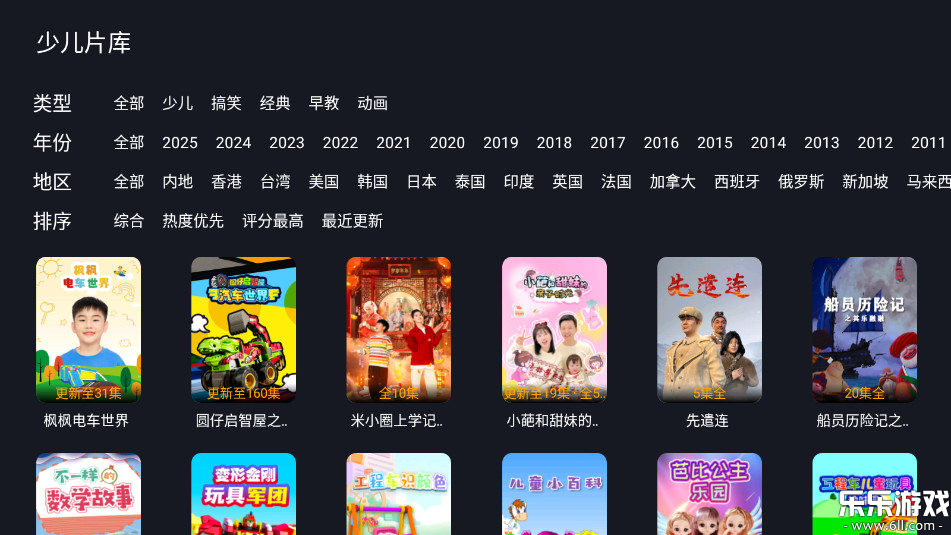This screenshot has height=535, width=951.
Task: Filter by year 2024
Action: [233, 143]
